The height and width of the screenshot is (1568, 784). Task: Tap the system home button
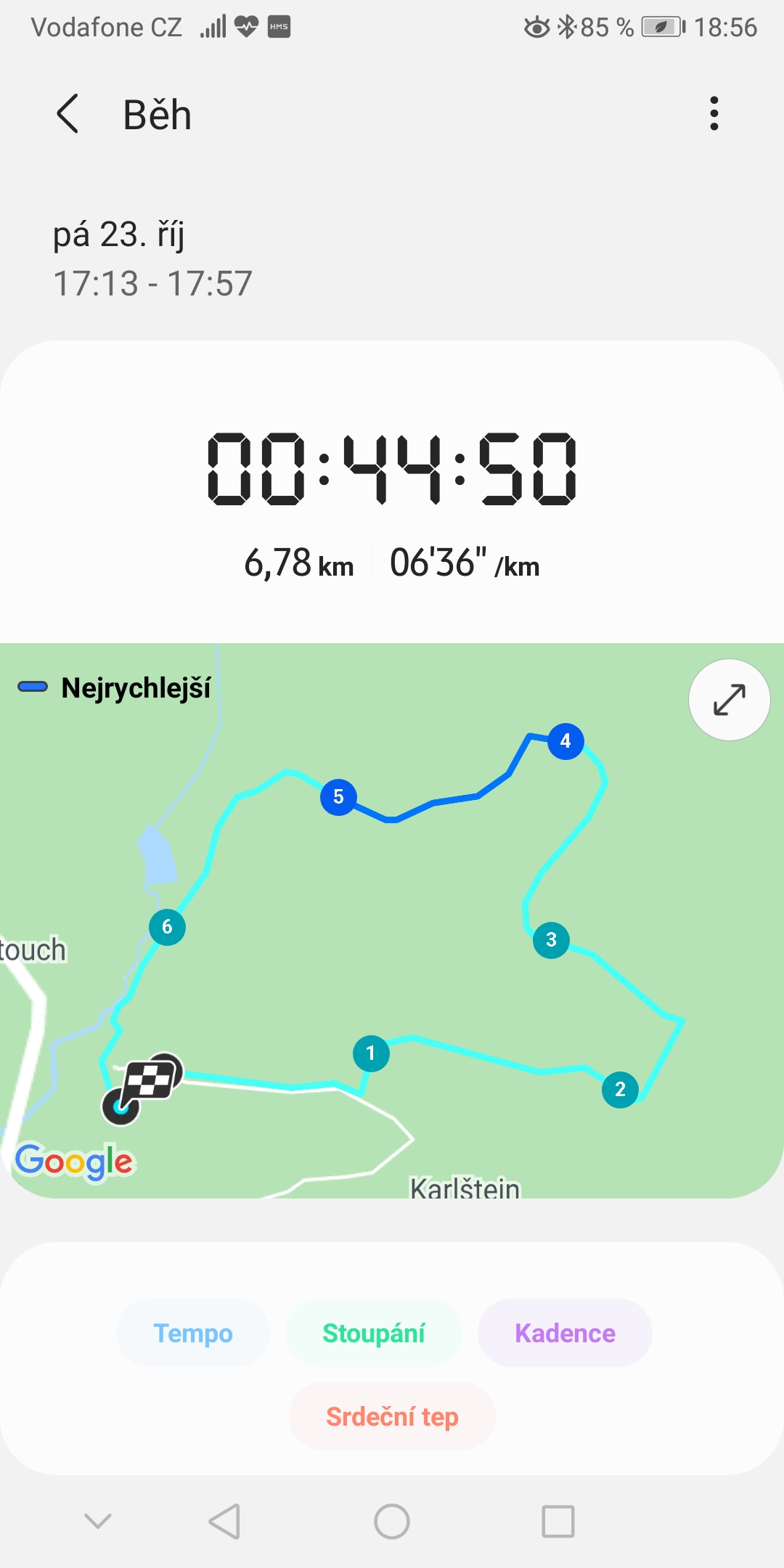tap(392, 1522)
